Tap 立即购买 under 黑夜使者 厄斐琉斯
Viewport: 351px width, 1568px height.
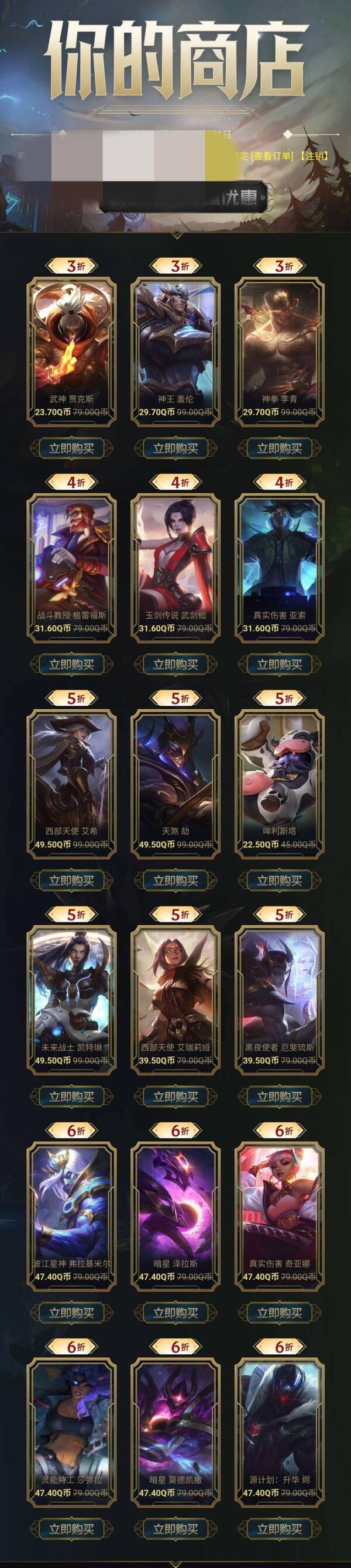[x=279, y=1096]
